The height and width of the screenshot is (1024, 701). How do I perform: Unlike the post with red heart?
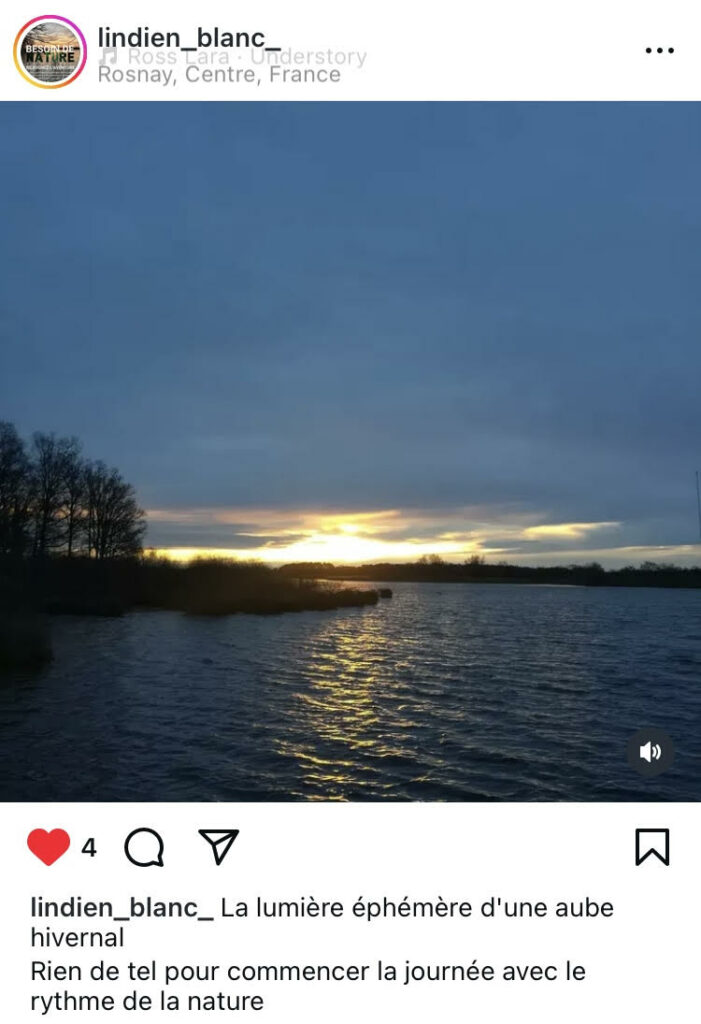pyautogui.click(x=48, y=847)
